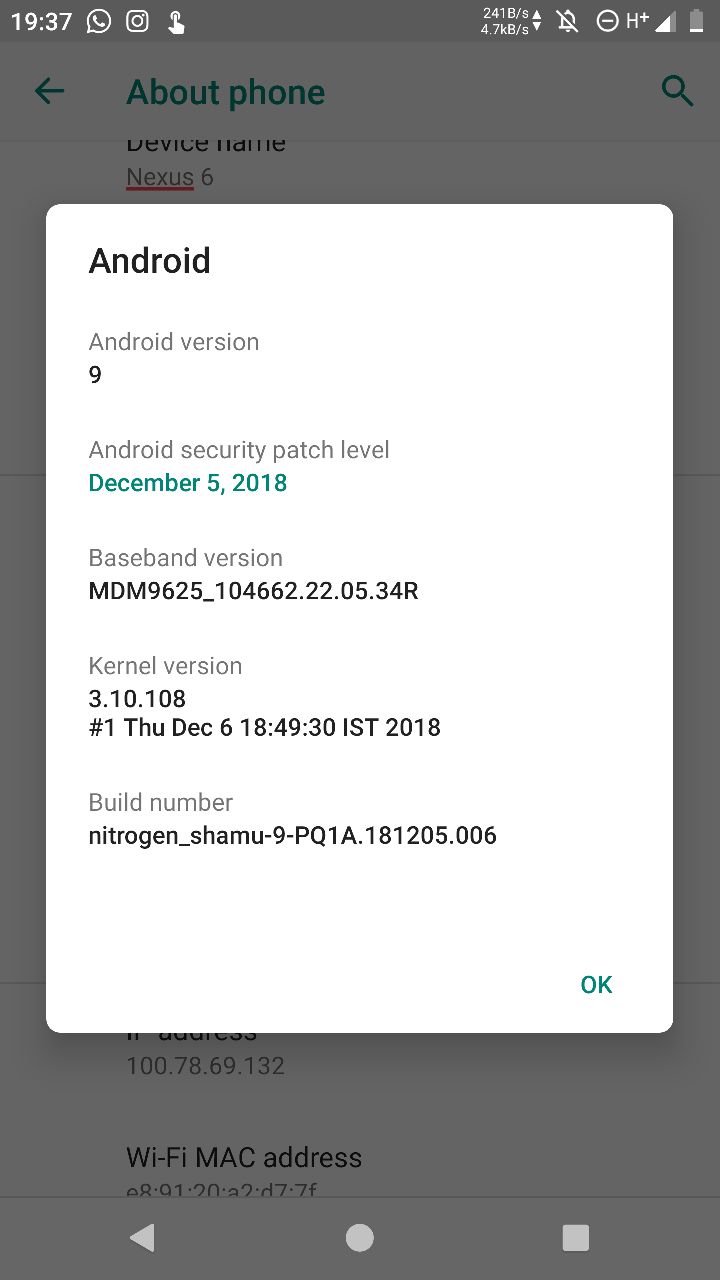Go to the home screen

tap(360, 1238)
